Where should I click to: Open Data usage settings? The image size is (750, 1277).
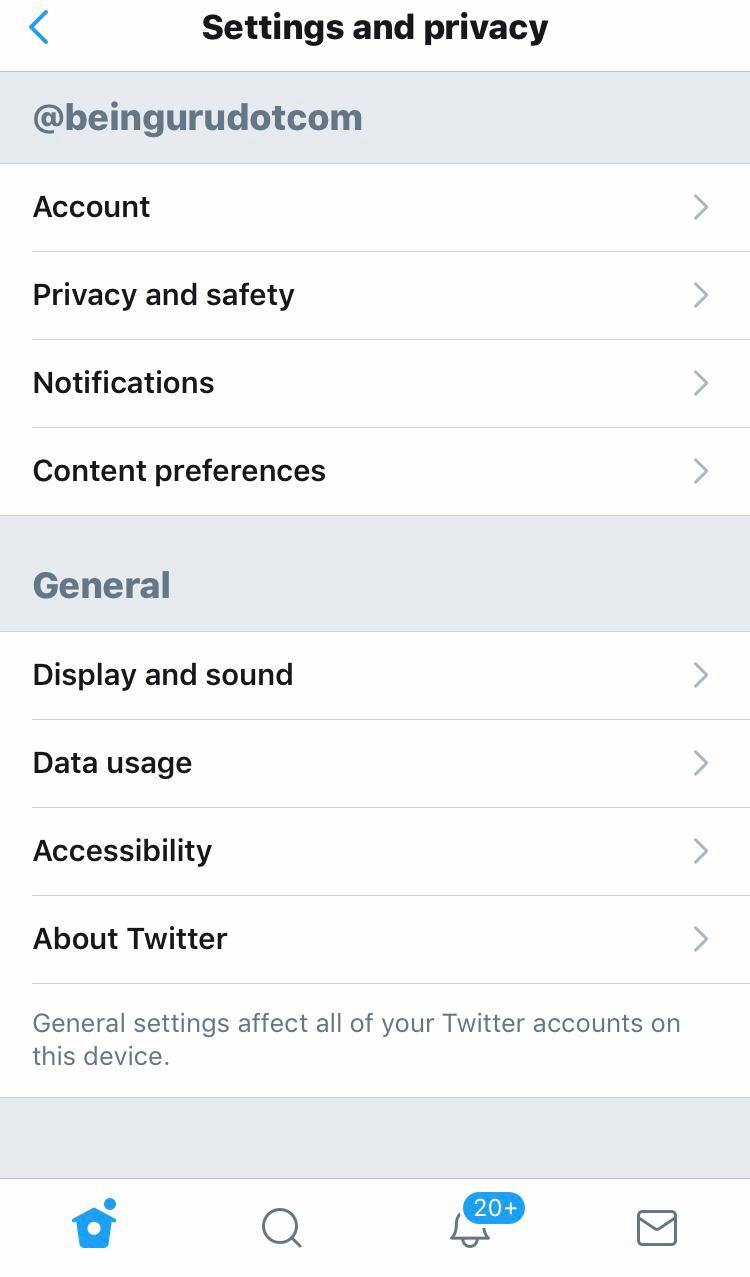tap(375, 763)
